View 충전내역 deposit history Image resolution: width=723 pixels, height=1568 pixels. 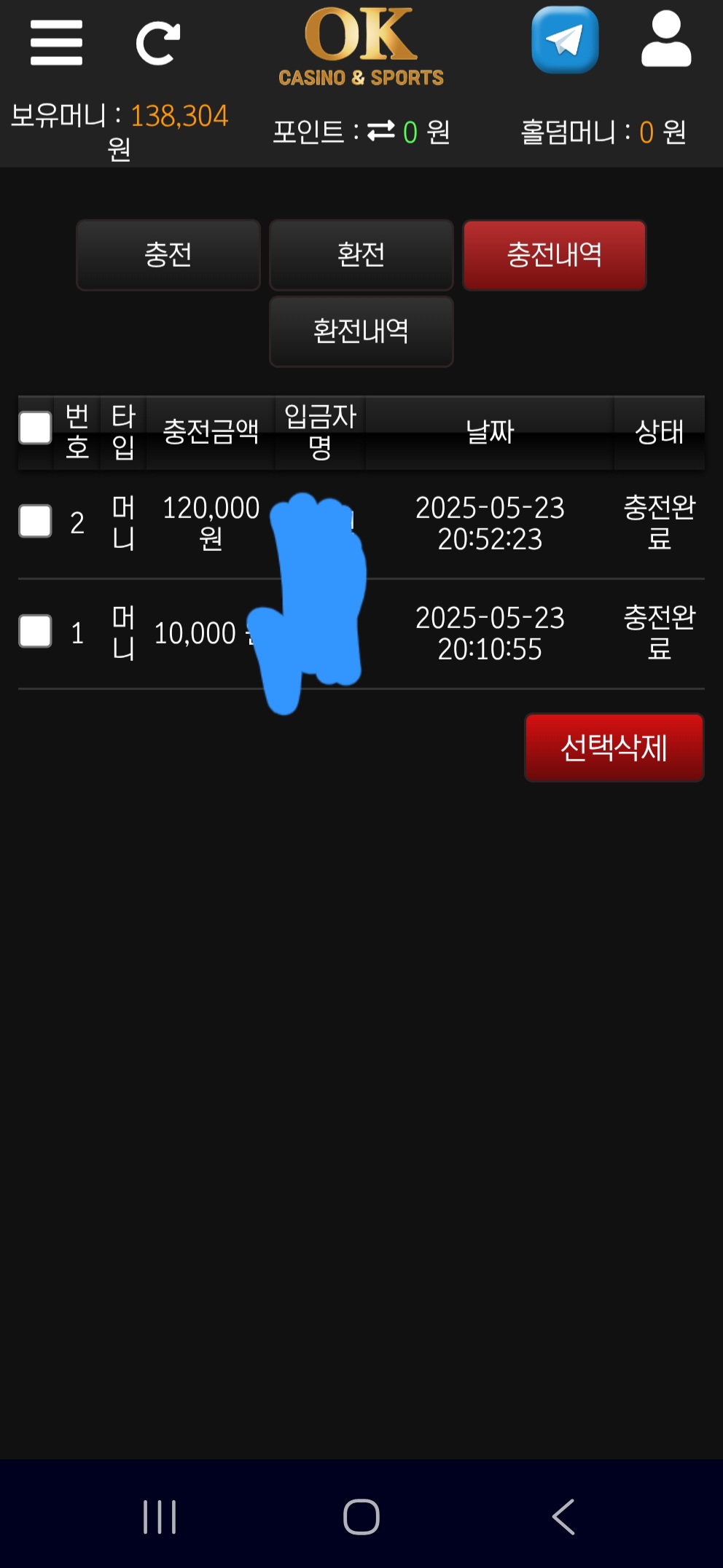click(554, 255)
